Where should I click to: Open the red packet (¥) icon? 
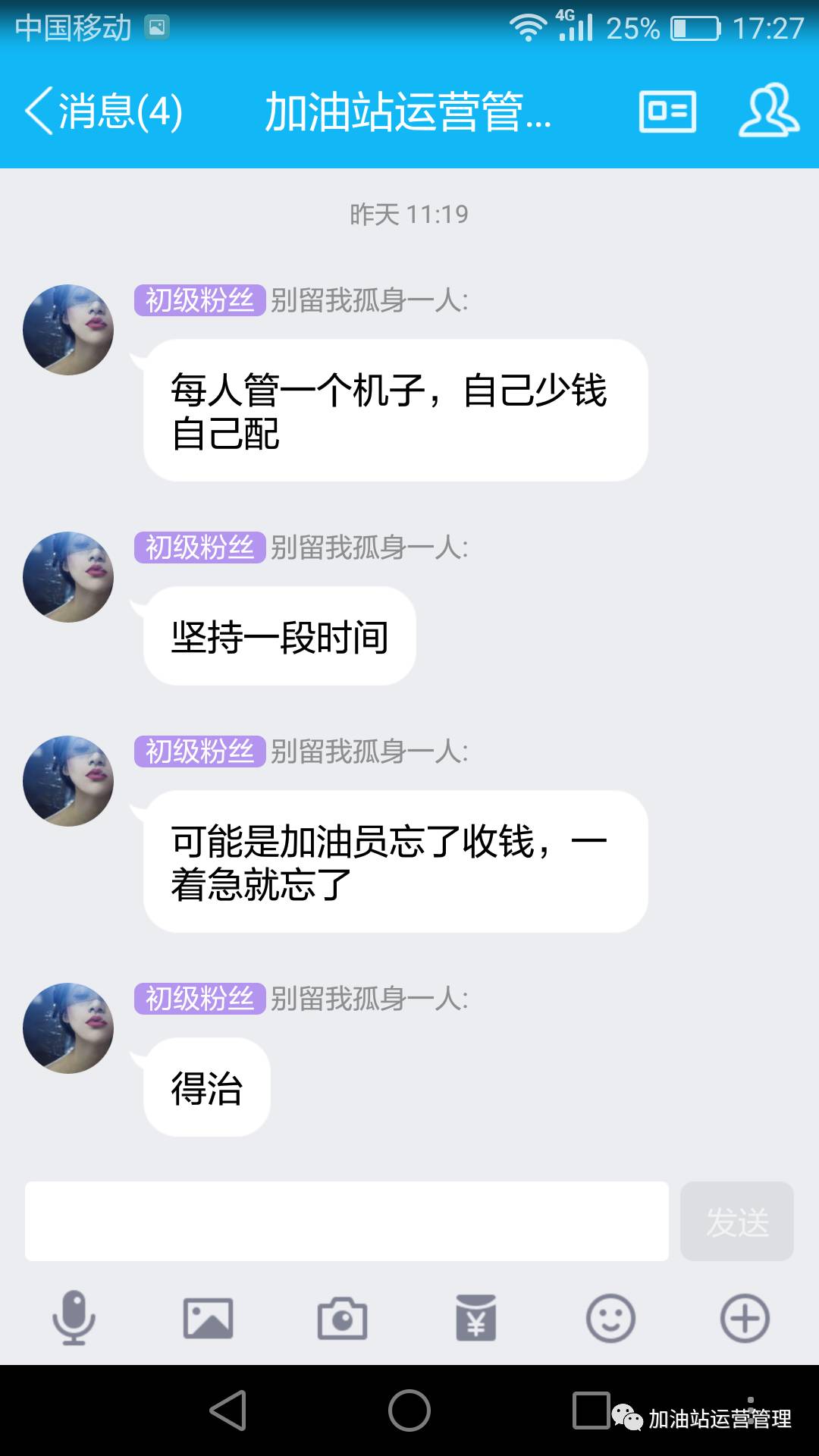475,1317
